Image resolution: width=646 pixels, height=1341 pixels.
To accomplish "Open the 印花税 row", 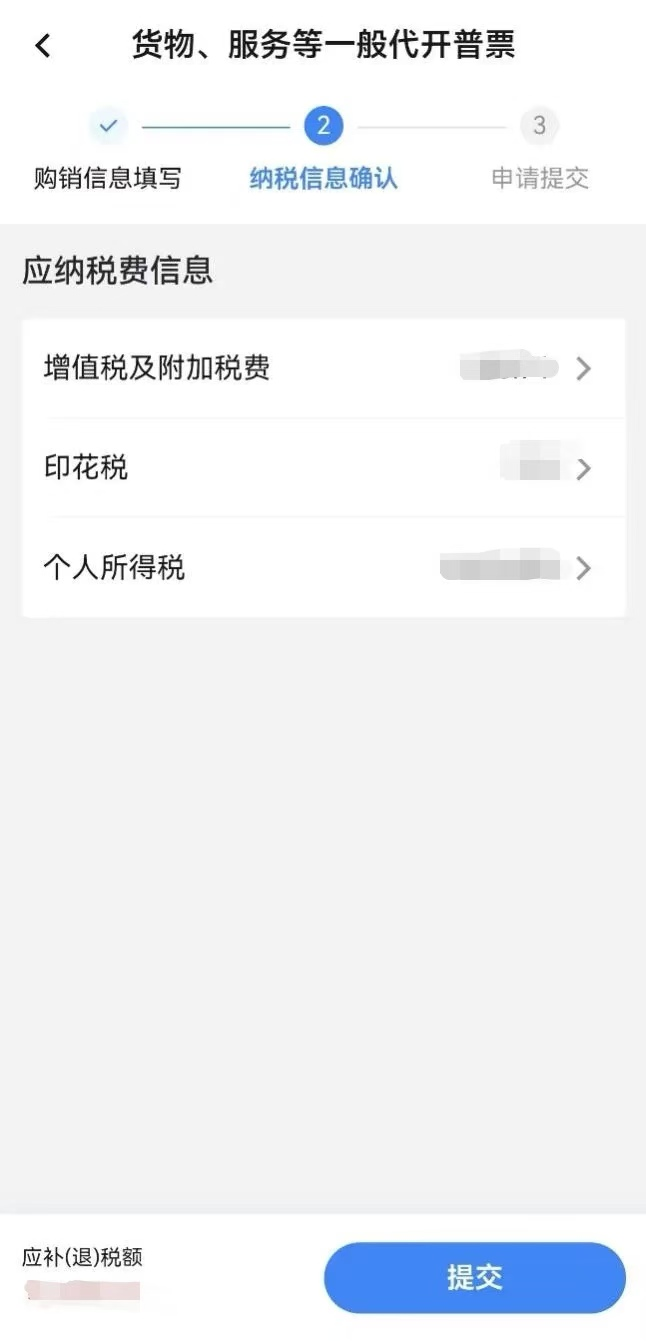I will 323,468.
